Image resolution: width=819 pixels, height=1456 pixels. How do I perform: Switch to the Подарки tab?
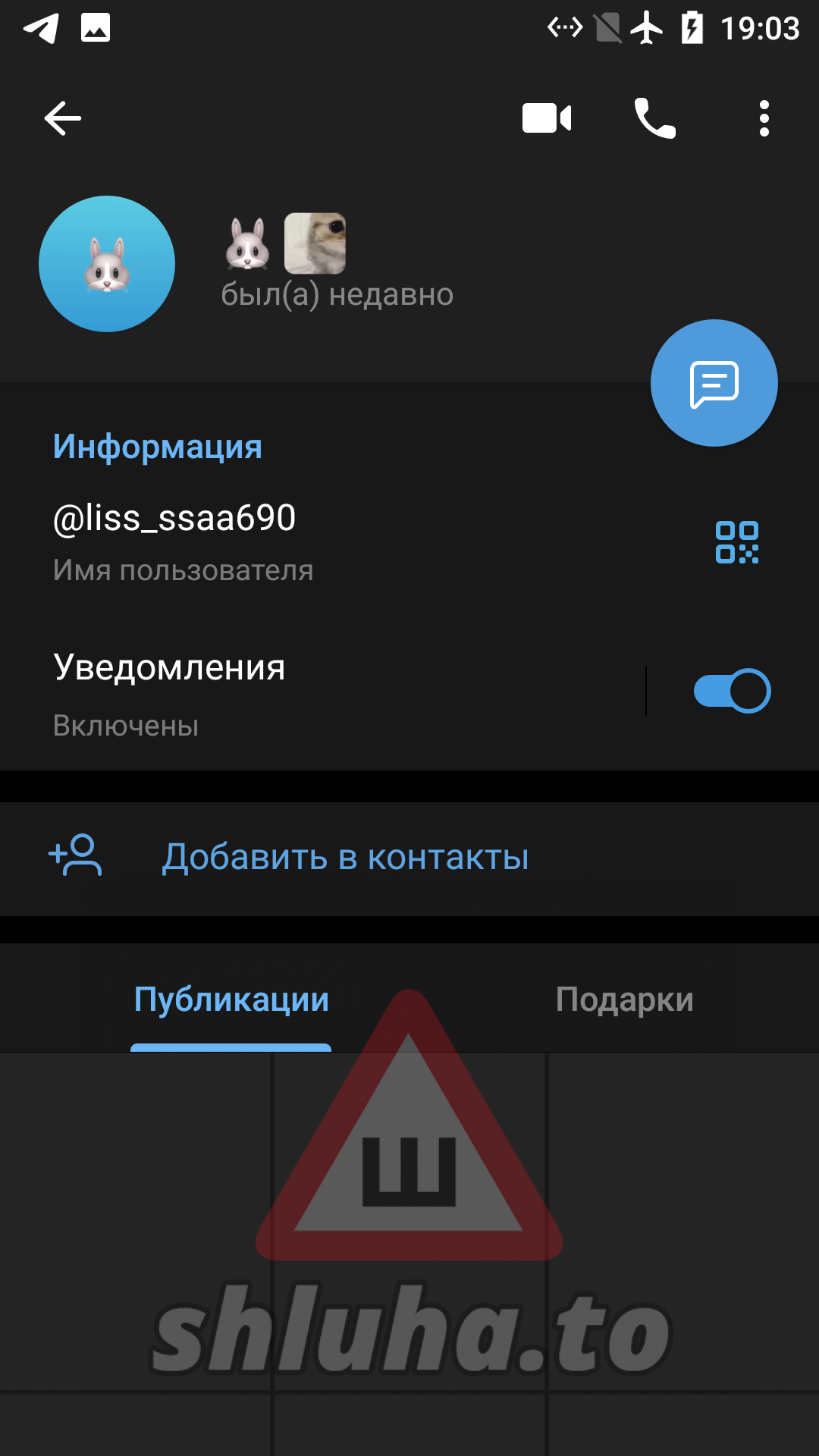point(624,999)
